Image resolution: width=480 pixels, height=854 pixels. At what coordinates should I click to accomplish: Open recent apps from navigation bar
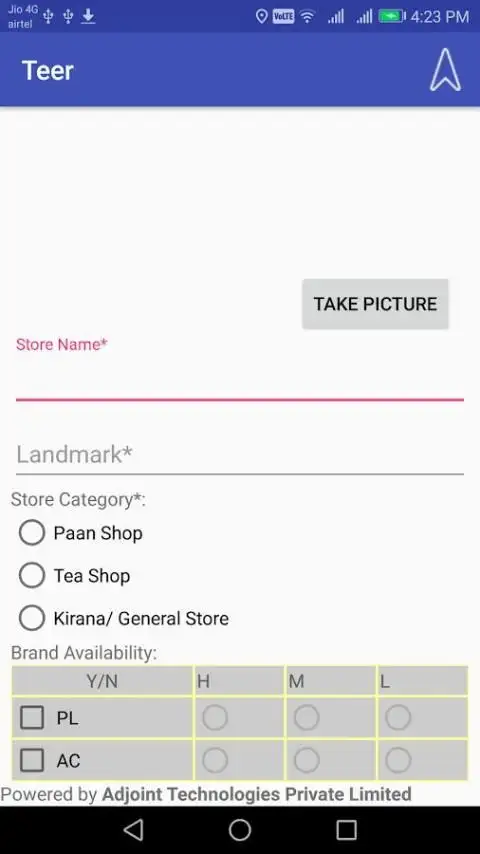pyautogui.click(x=346, y=830)
